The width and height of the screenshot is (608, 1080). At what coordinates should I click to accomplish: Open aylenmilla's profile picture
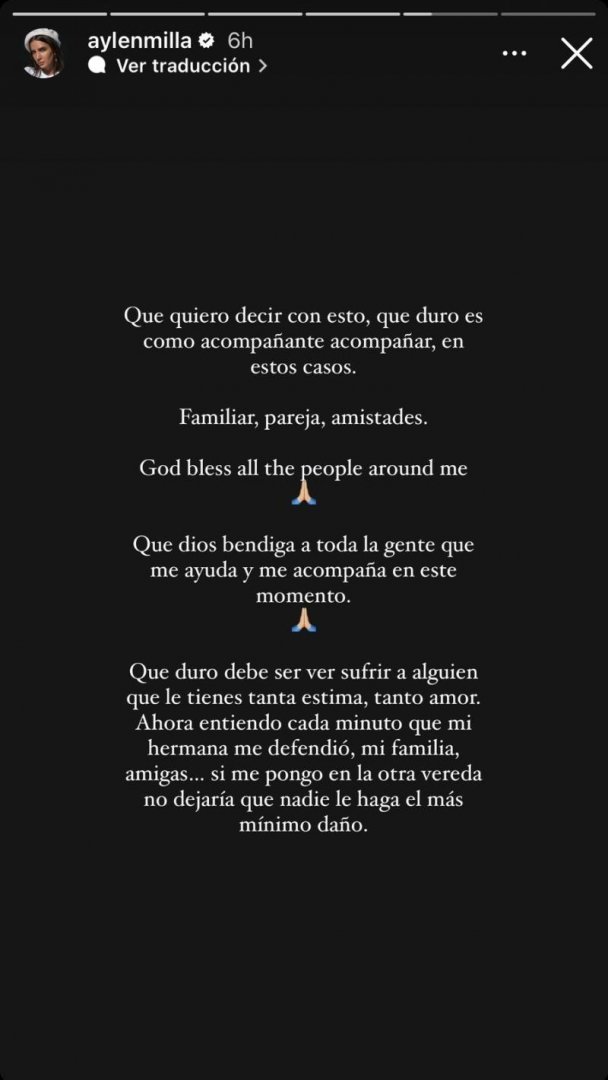click(43, 53)
